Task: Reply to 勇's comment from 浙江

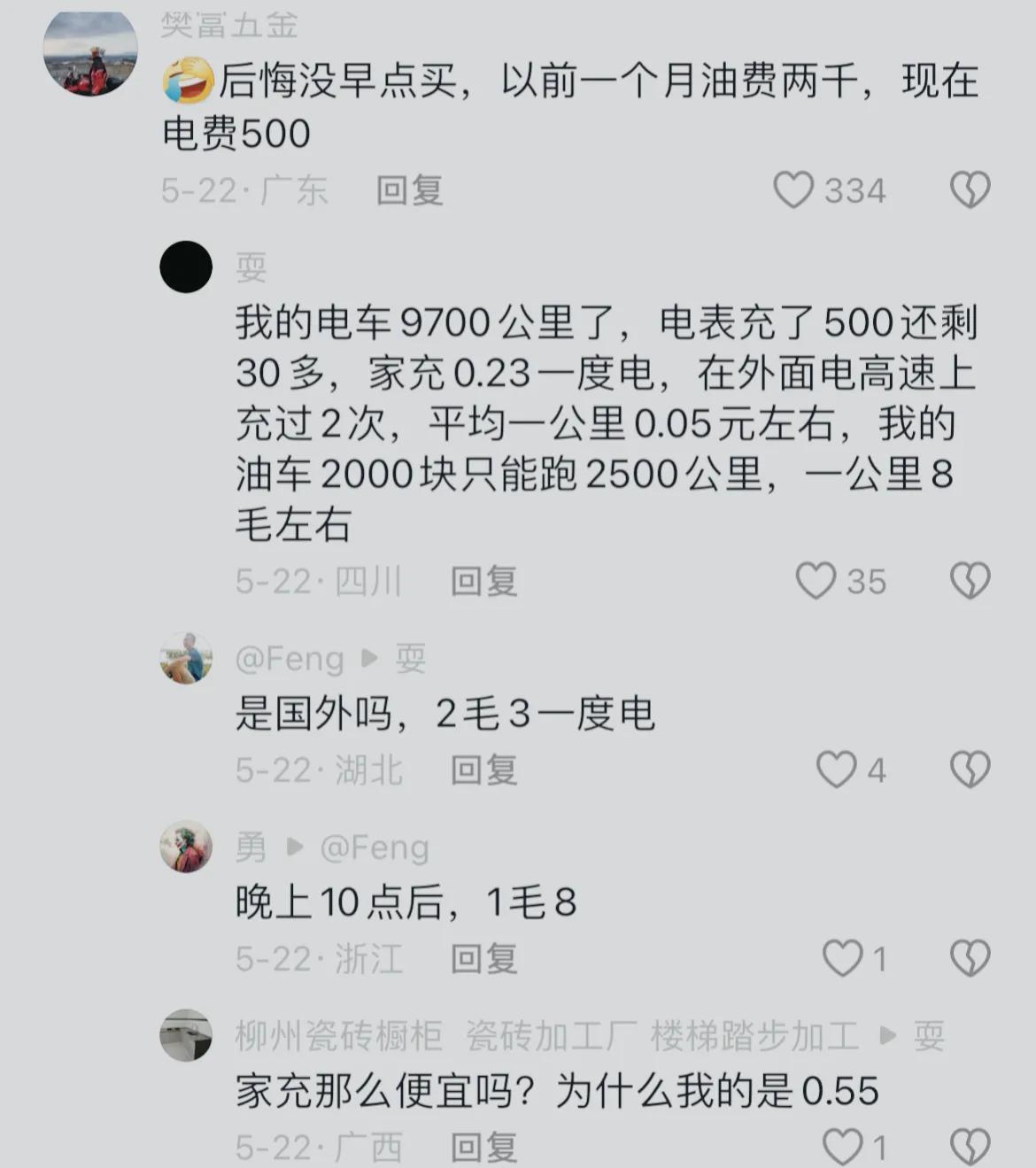Action: point(483,959)
